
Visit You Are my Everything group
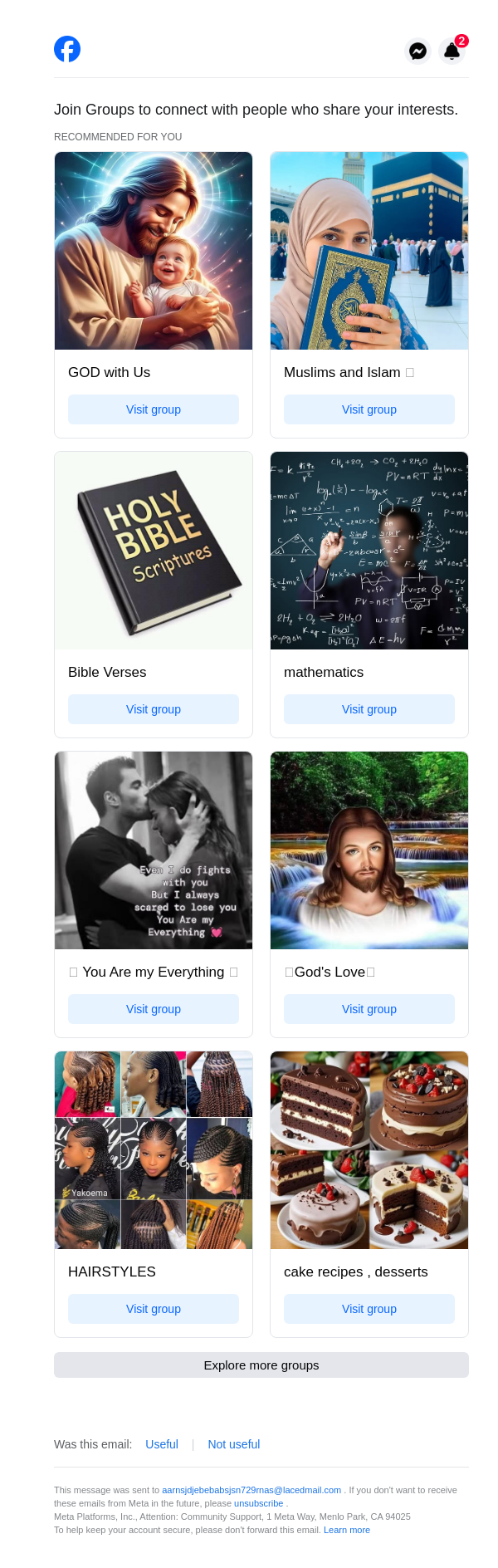point(154,1009)
